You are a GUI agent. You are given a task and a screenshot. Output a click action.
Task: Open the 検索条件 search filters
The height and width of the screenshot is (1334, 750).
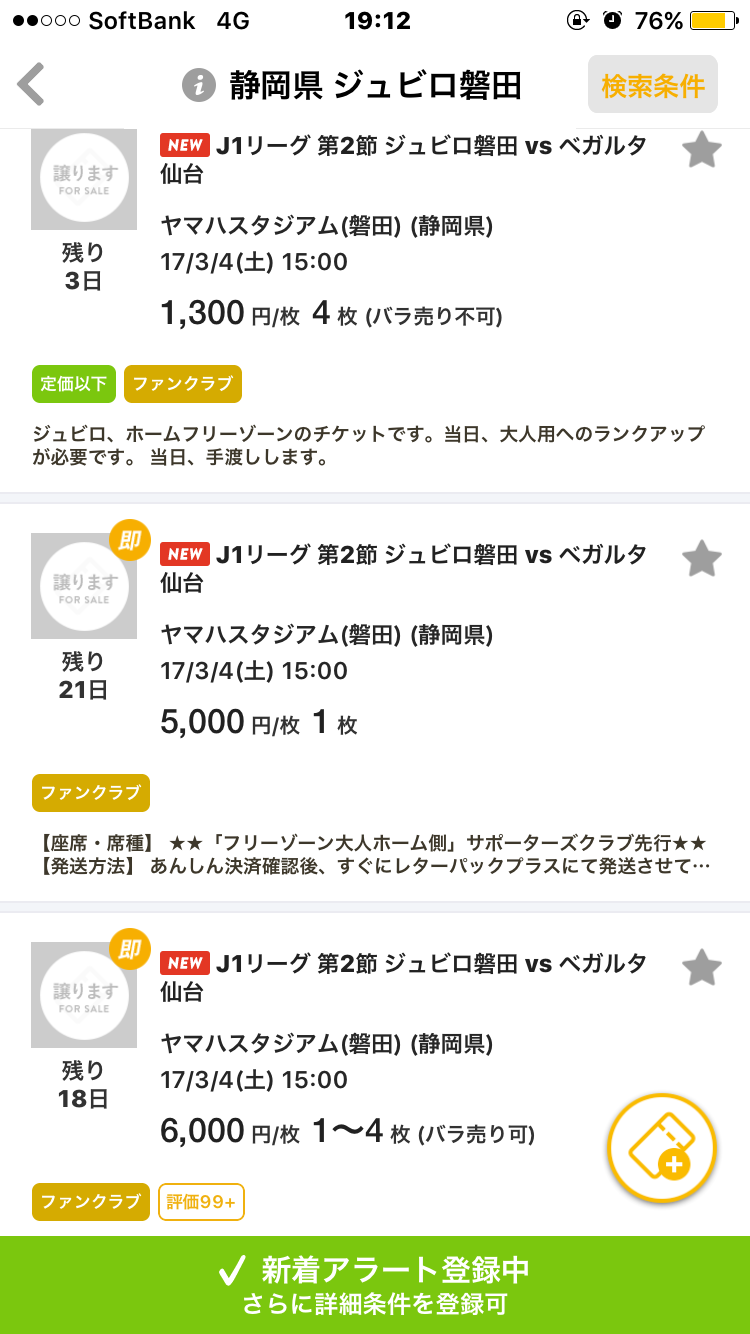653,85
